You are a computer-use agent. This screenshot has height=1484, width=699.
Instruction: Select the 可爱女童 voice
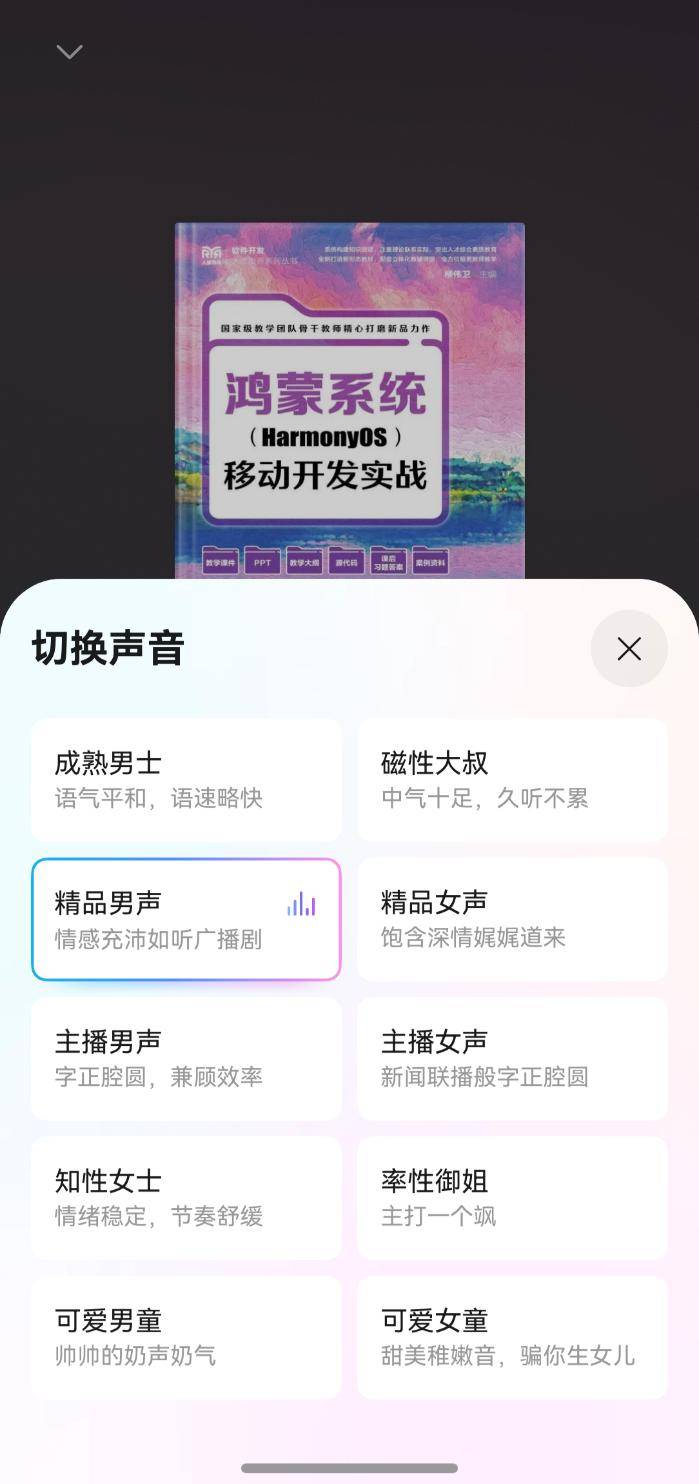(512, 1337)
